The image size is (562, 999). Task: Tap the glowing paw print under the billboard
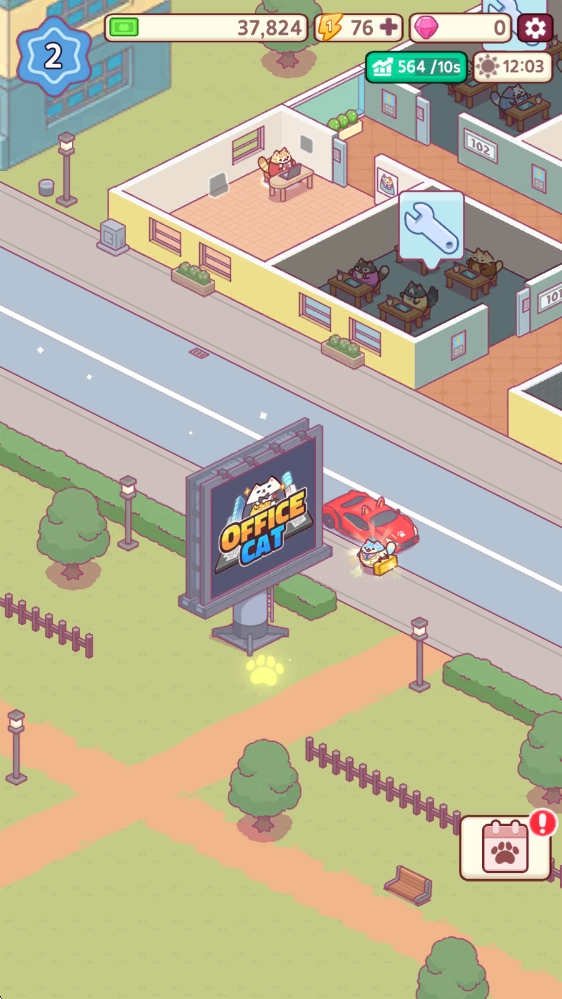(x=265, y=671)
